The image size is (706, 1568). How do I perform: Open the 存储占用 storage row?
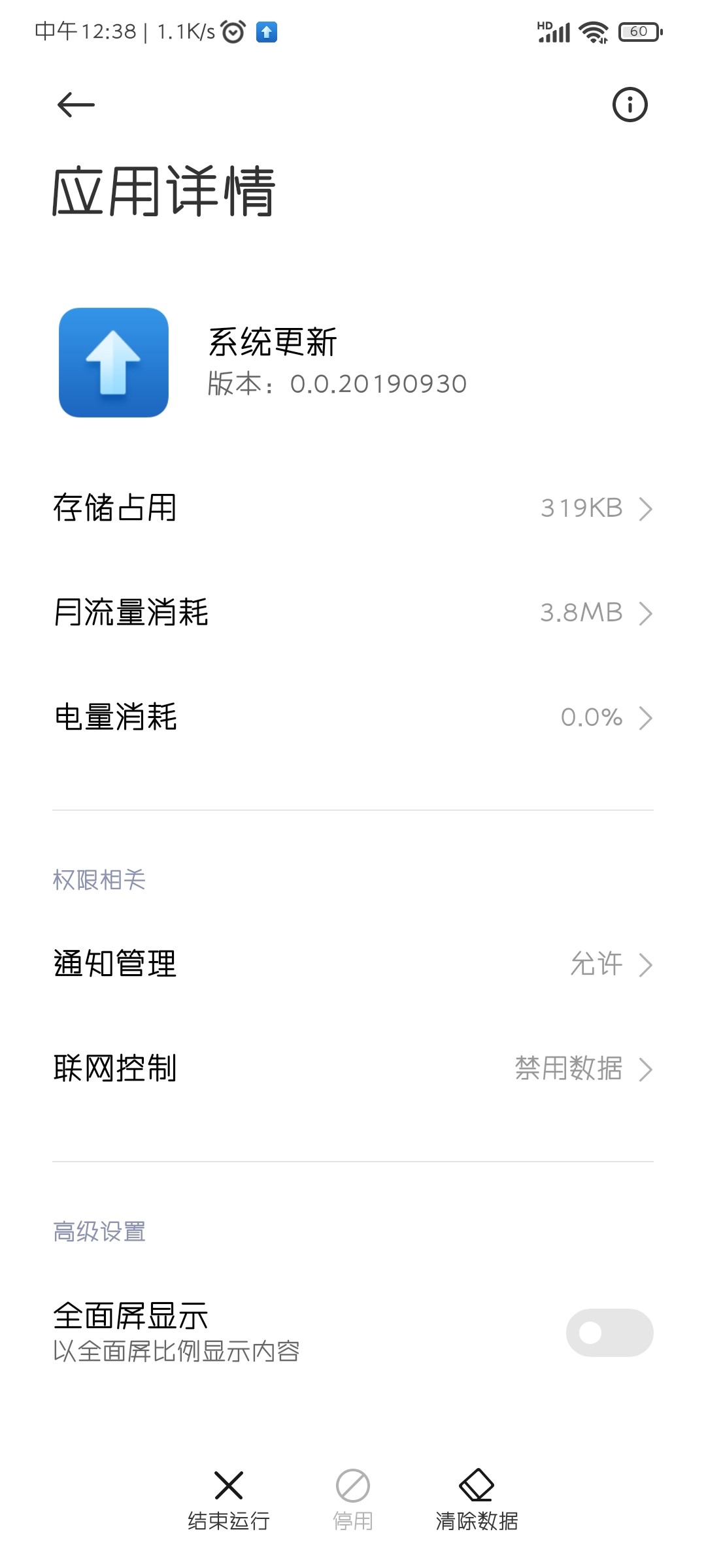click(x=353, y=508)
